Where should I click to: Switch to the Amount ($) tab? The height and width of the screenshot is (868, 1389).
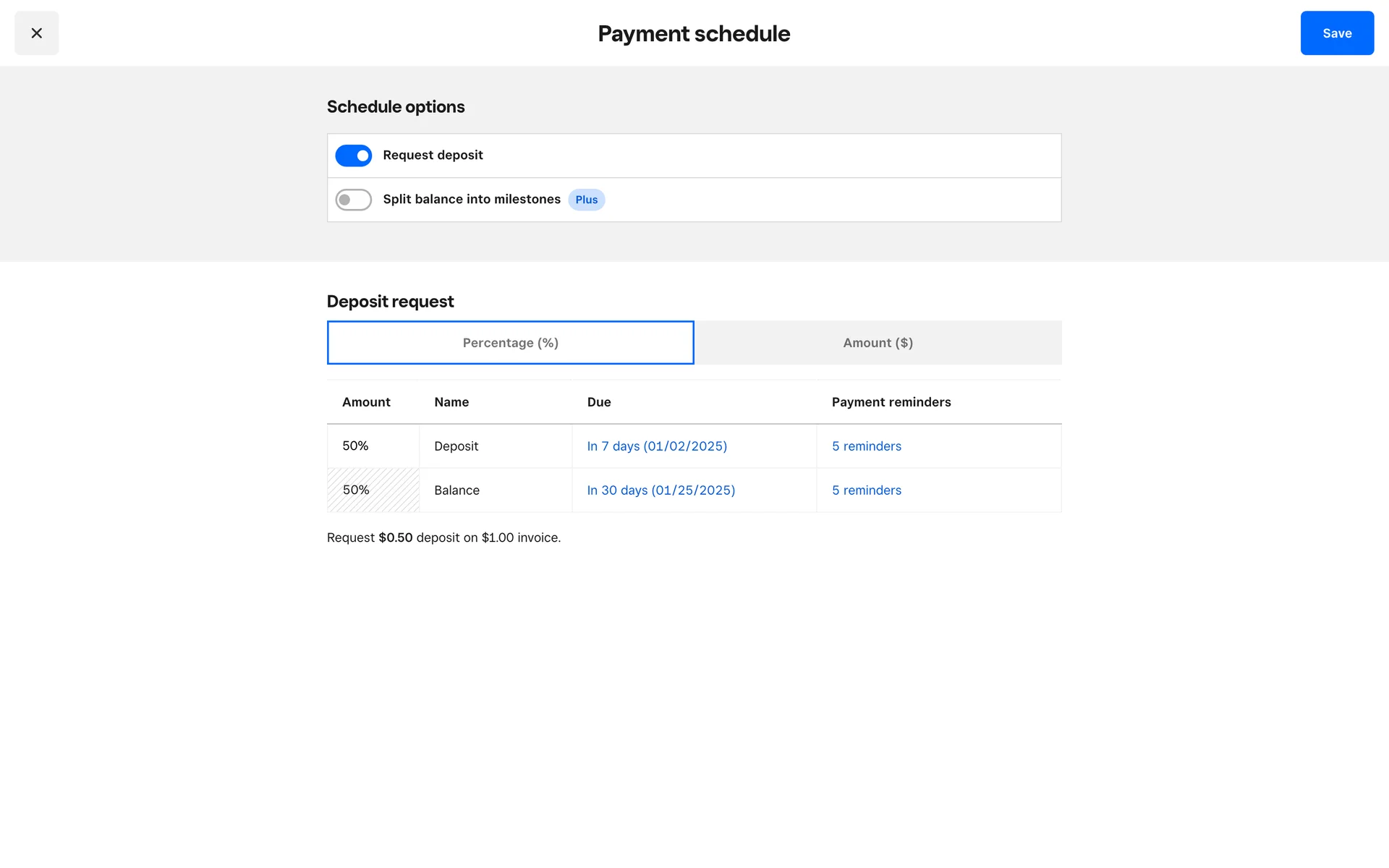click(x=878, y=343)
